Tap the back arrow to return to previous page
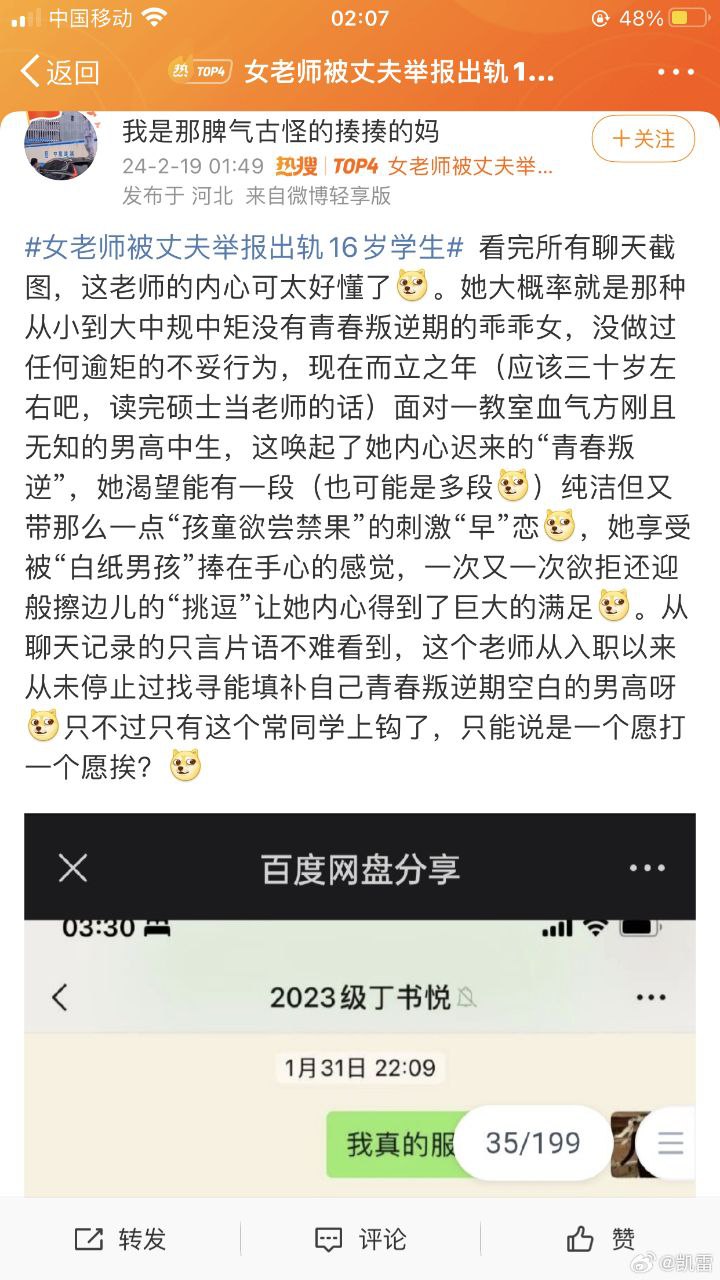Viewport: 720px width, 1280px height. 30,71
